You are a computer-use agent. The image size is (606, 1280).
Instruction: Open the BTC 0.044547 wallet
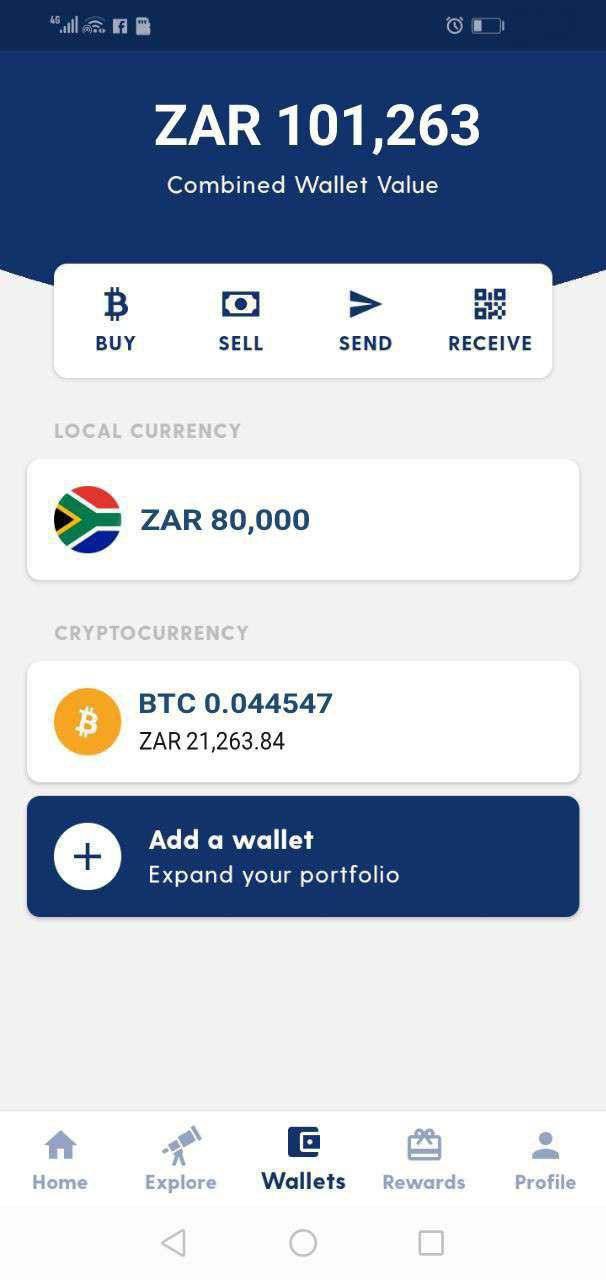click(303, 721)
